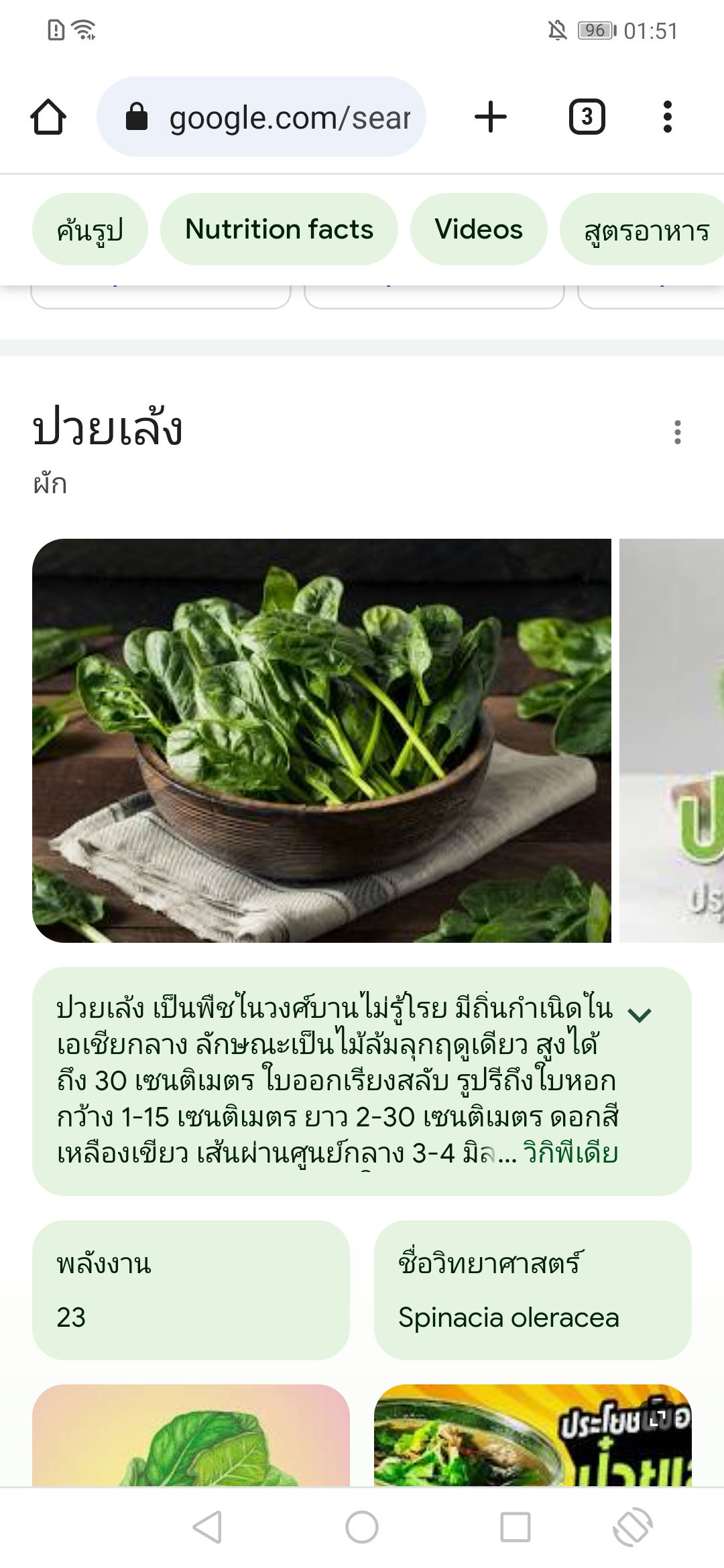Select the ค้นรูป filter chip
Image resolution: width=724 pixels, height=1568 pixels.
(x=90, y=230)
